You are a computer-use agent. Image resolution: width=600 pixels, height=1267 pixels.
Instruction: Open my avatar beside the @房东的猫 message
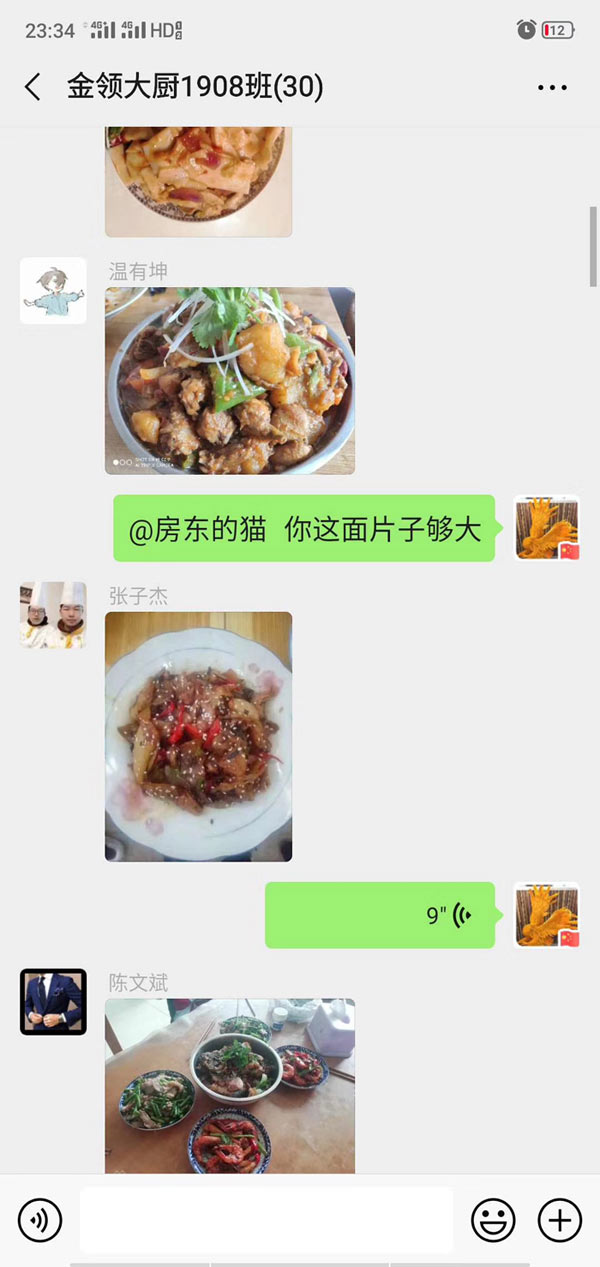(547, 528)
